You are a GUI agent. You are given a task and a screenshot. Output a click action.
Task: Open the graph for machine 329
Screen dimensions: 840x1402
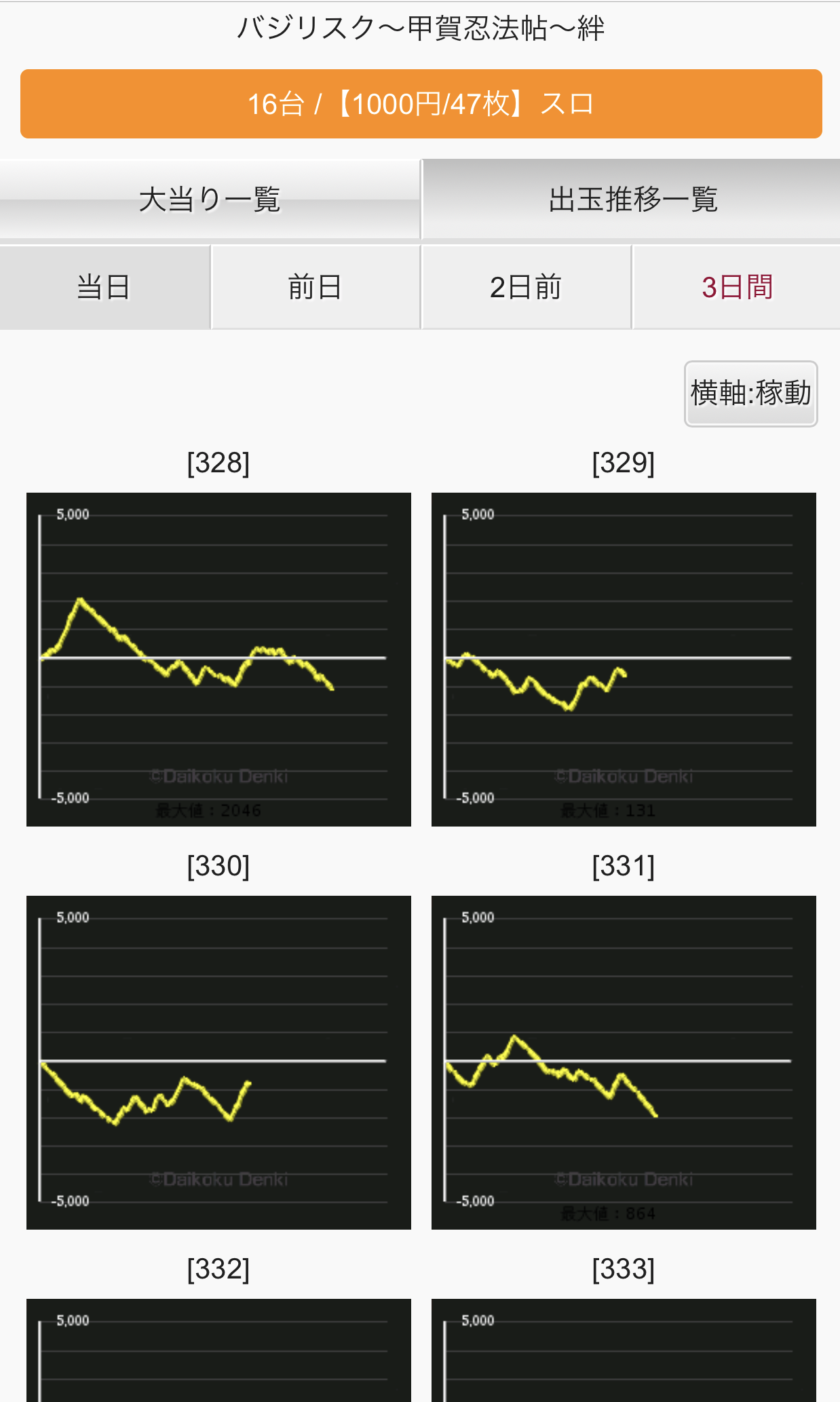tap(624, 660)
